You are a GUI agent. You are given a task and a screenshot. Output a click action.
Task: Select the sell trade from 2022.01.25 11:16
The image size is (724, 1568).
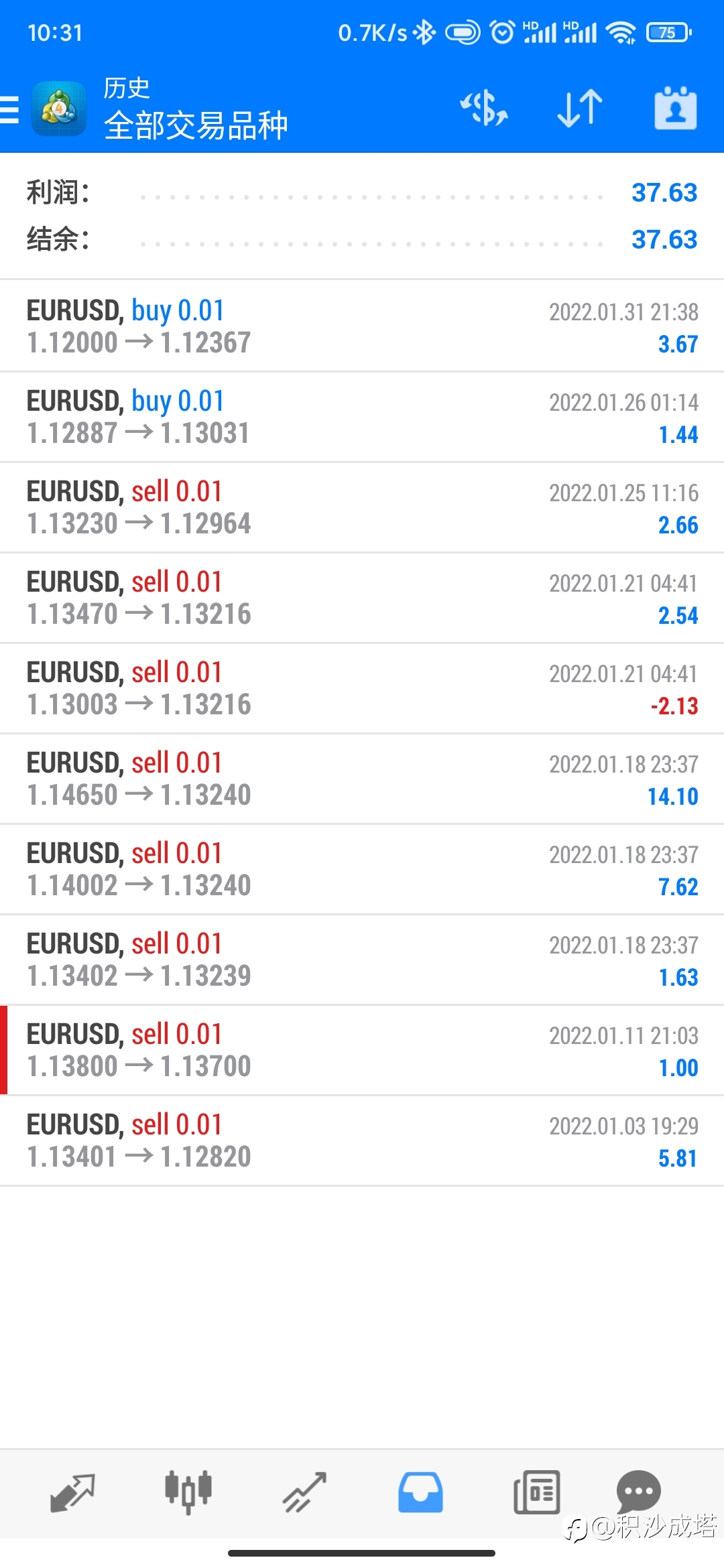tap(362, 507)
